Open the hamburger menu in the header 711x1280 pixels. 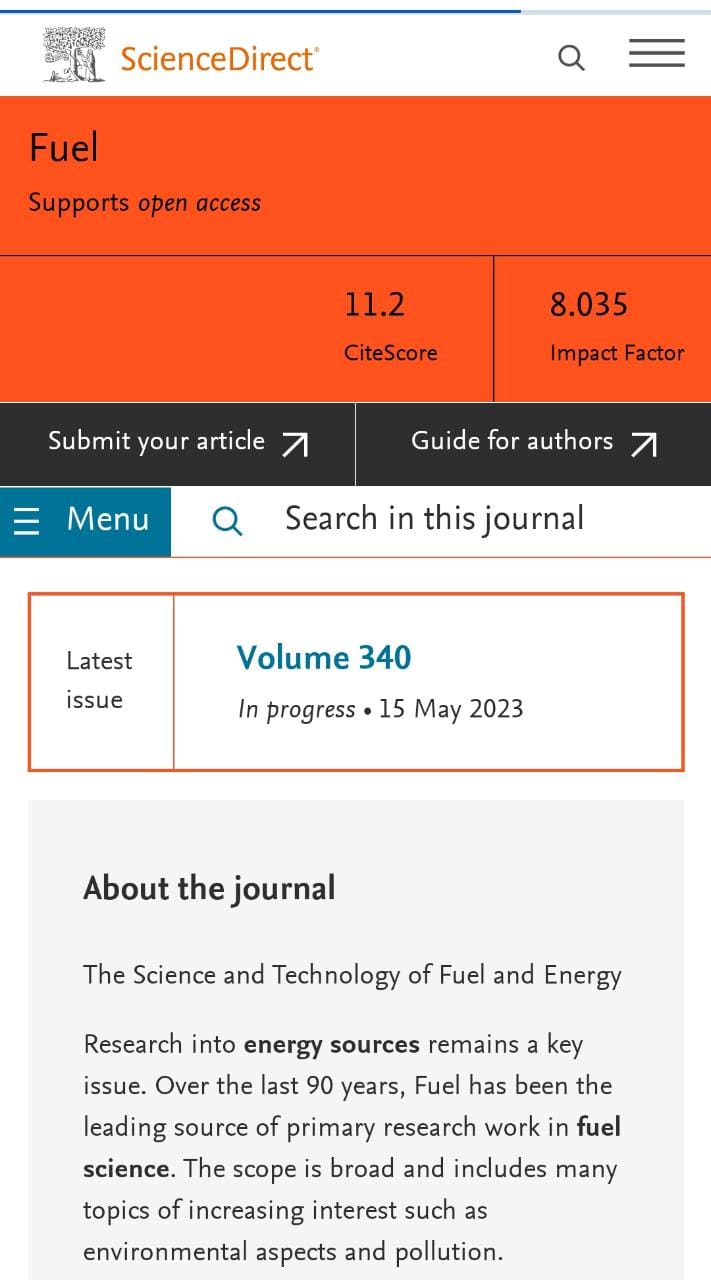pos(656,54)
